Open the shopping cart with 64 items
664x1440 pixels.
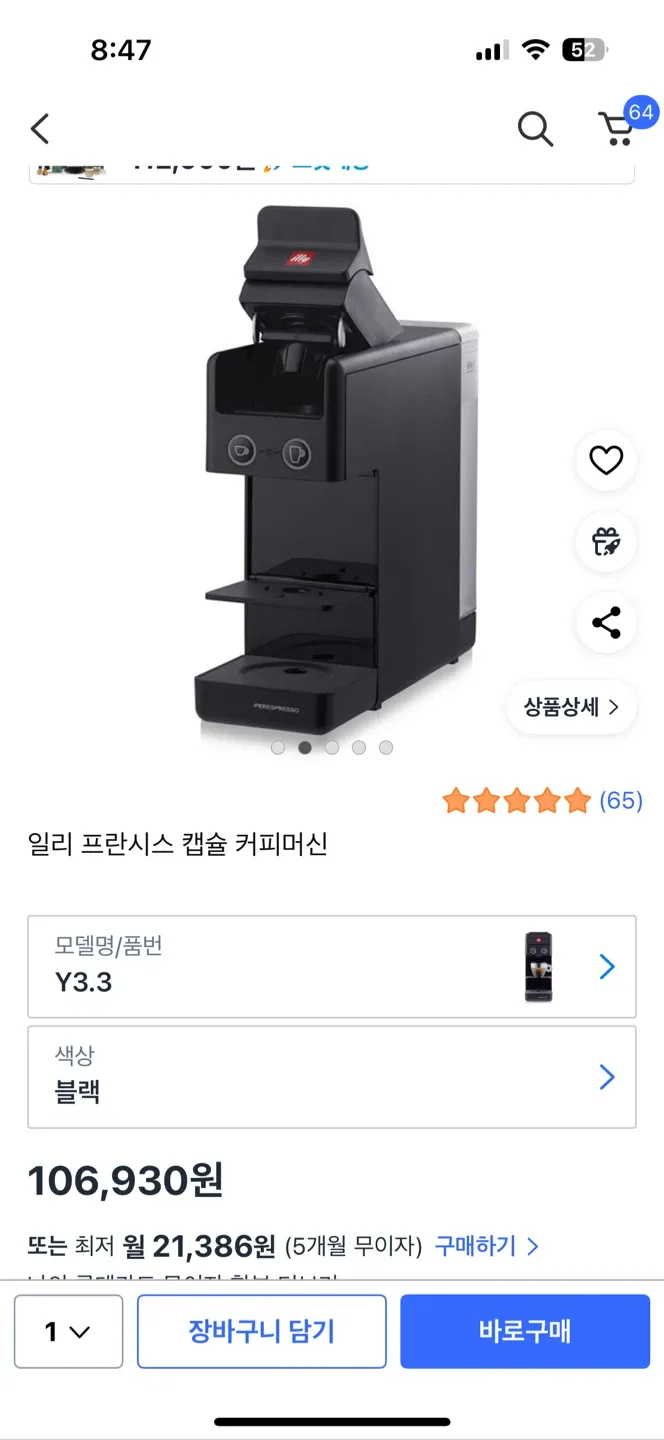pyautogui.click(x=617, y=129)
